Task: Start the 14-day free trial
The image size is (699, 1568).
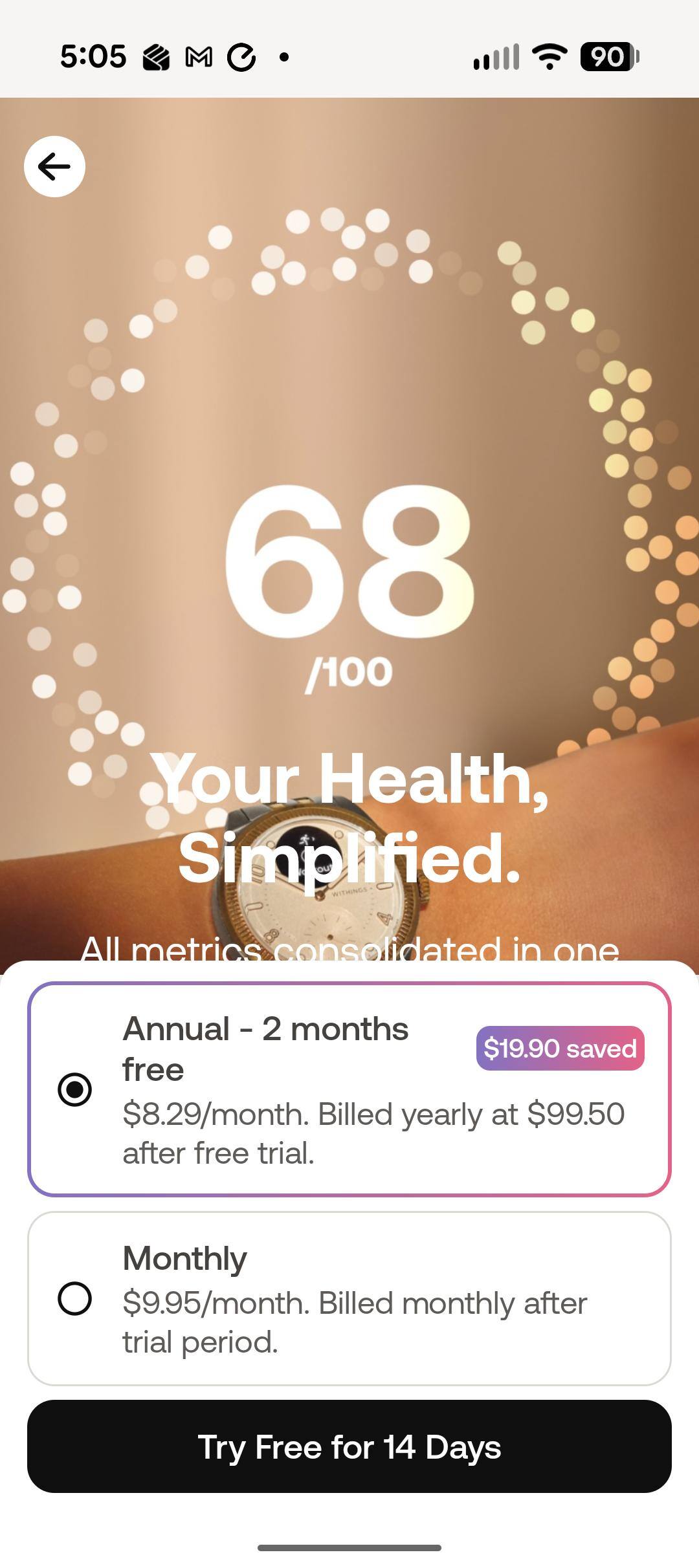Action: (349, 1446)
